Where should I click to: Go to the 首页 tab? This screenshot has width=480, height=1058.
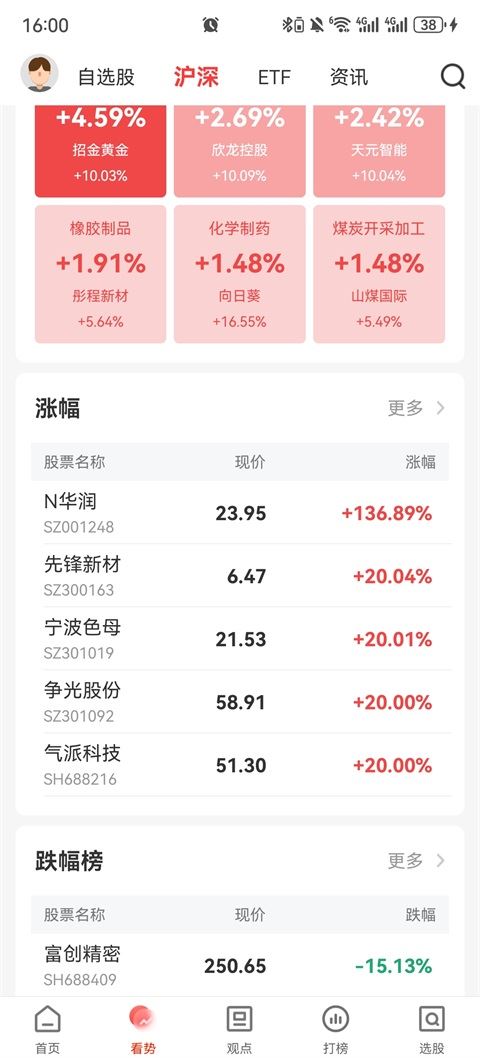[47, 1028]
